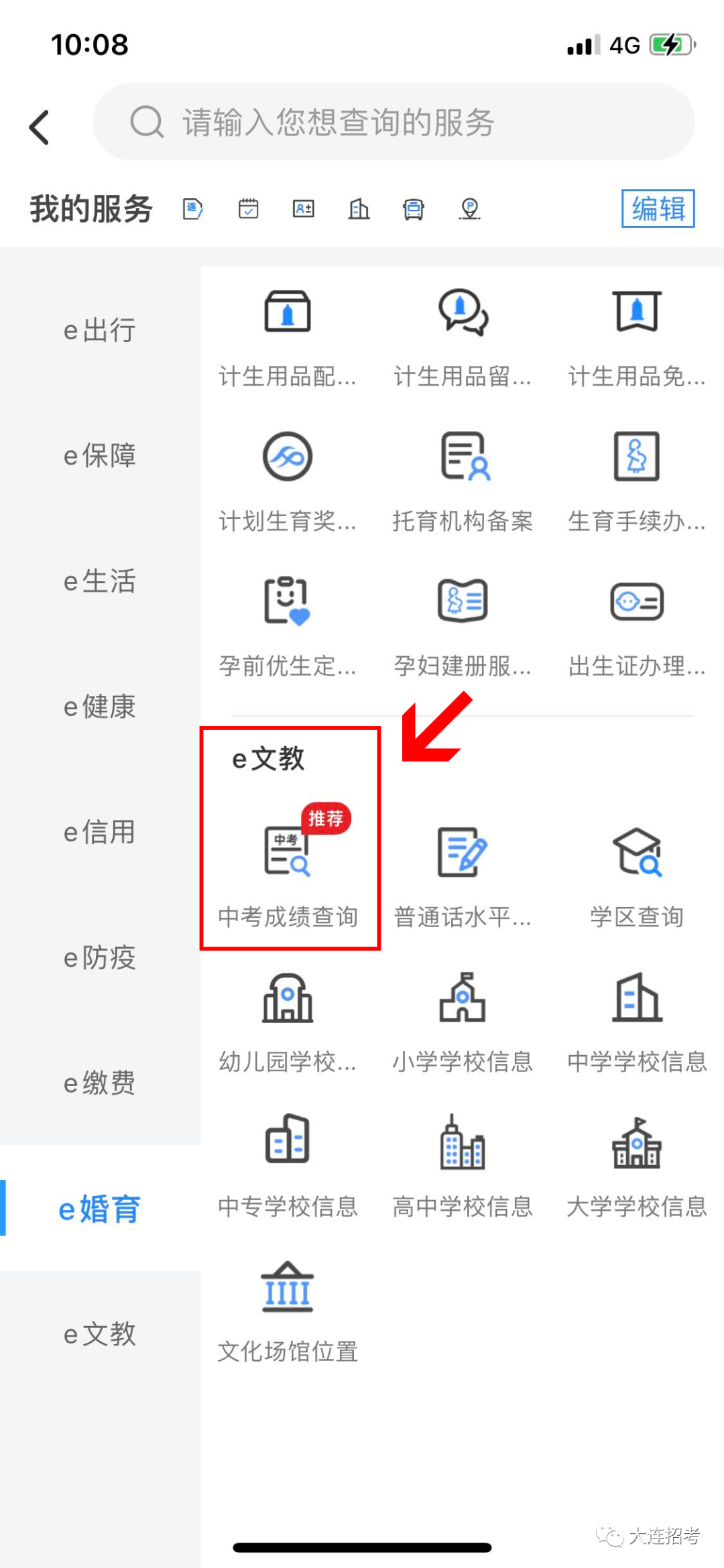Open 文化场馆位置 service
724x1568 pixels.
288,1311
